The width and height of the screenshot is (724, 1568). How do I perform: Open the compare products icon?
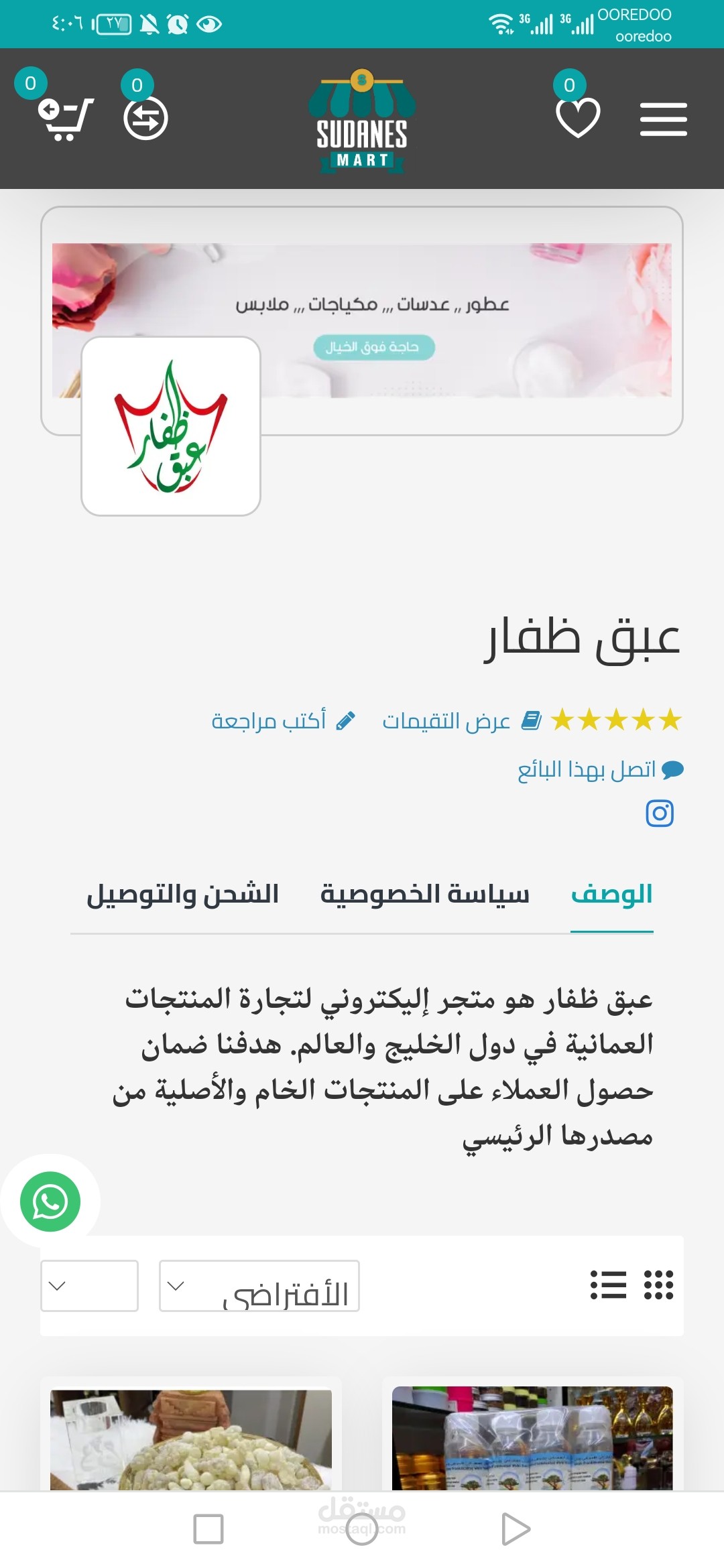point(145,118)
